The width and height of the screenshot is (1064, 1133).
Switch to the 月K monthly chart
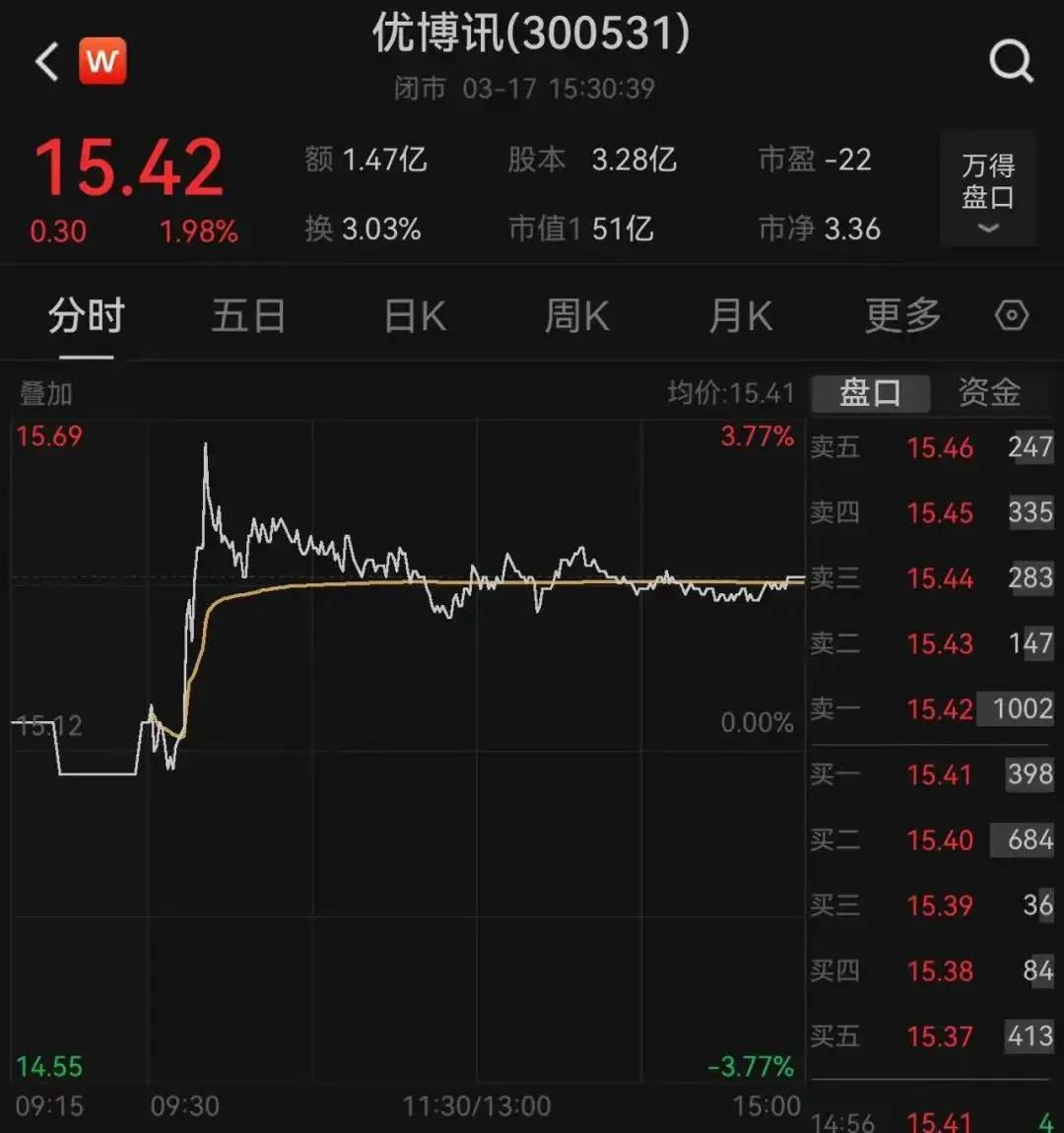tap(740, 315)
